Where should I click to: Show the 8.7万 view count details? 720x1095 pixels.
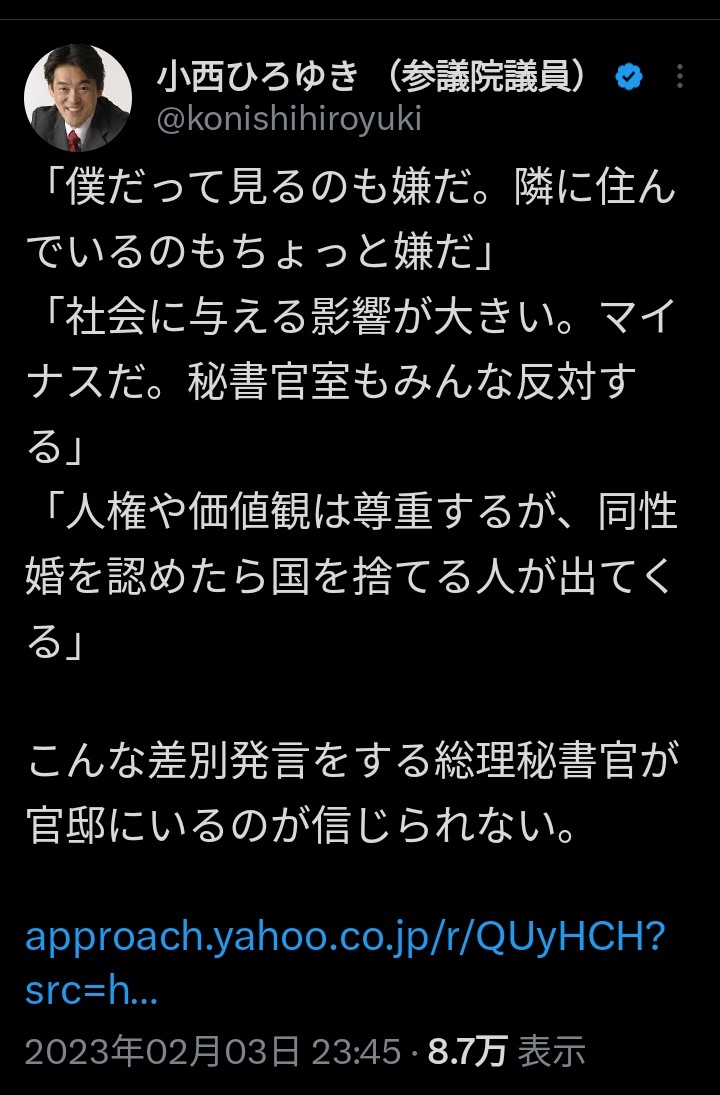pyautogui.click(x=506, y=1052)
